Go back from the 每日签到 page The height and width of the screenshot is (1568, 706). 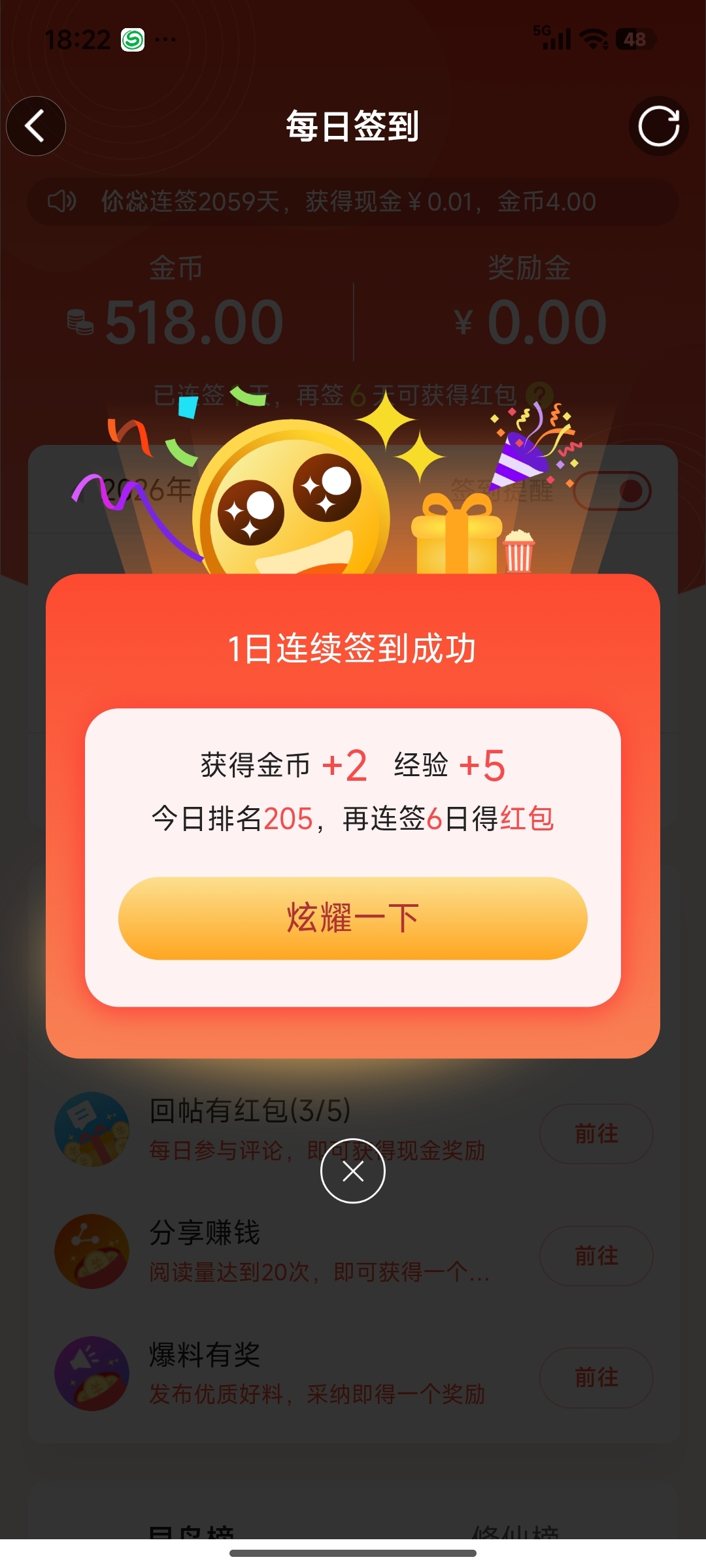point(36,126)
